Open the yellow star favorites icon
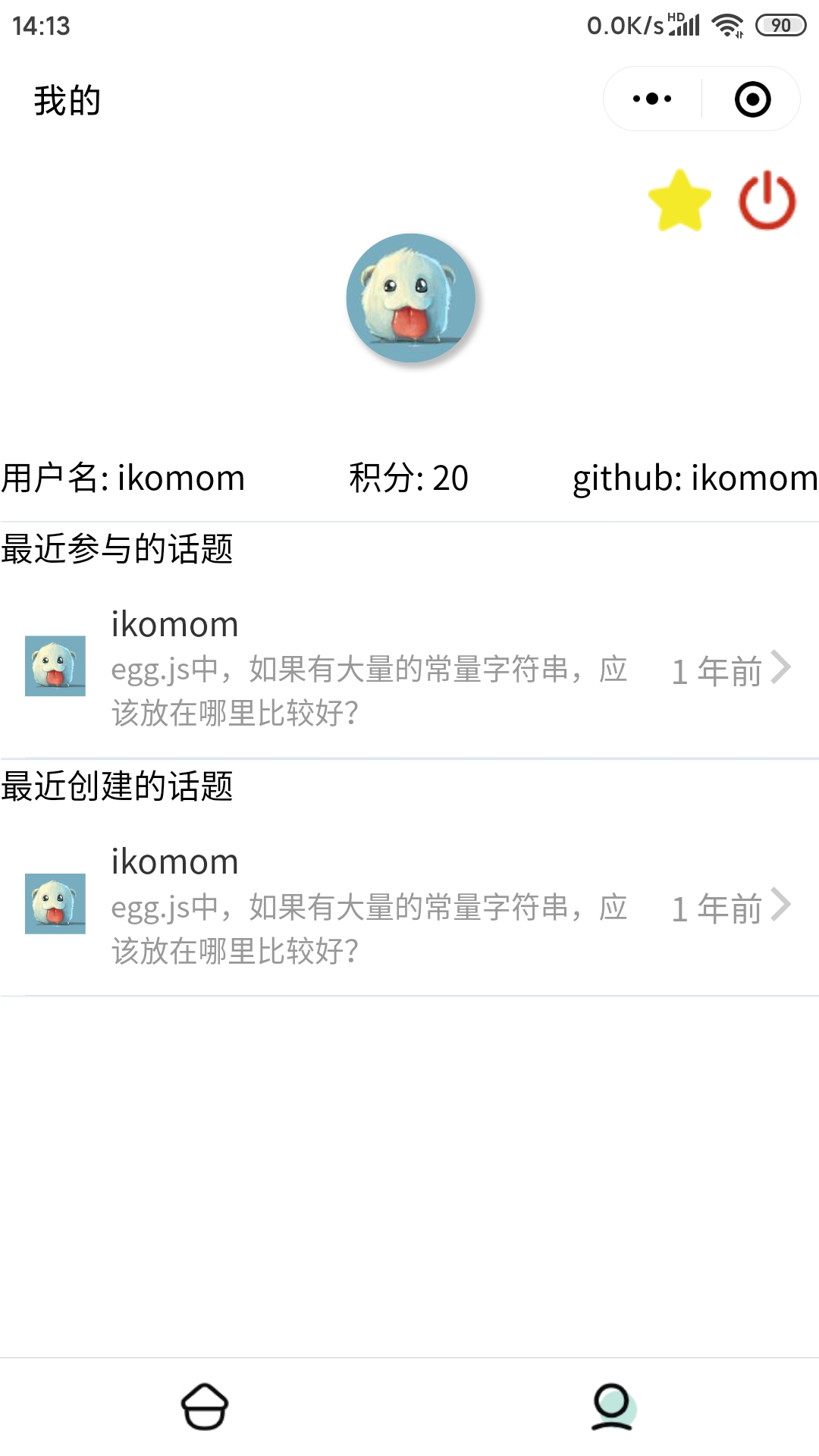This screenshot has width=819, height=1456. tap(679, 200)
